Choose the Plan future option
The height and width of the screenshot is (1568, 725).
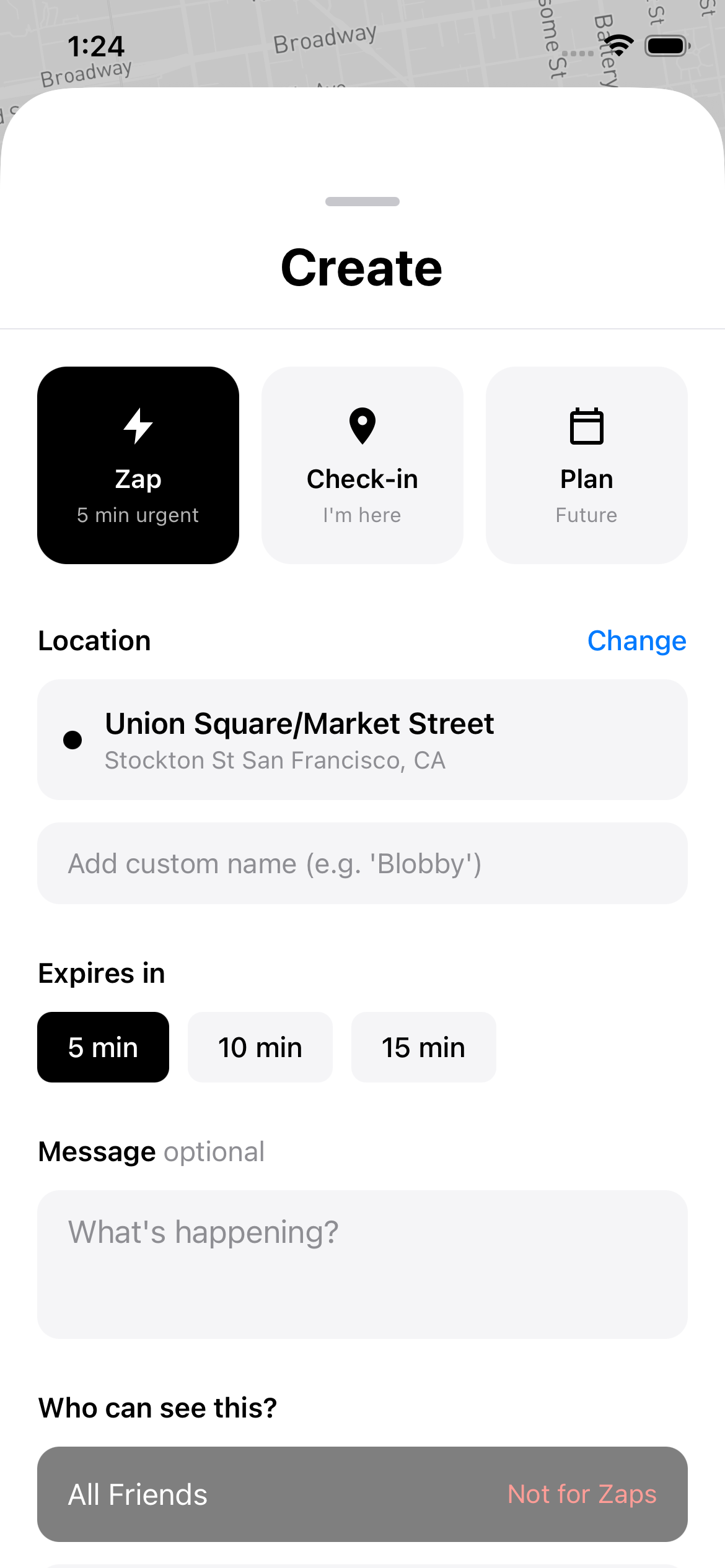(x=586, y=465)
